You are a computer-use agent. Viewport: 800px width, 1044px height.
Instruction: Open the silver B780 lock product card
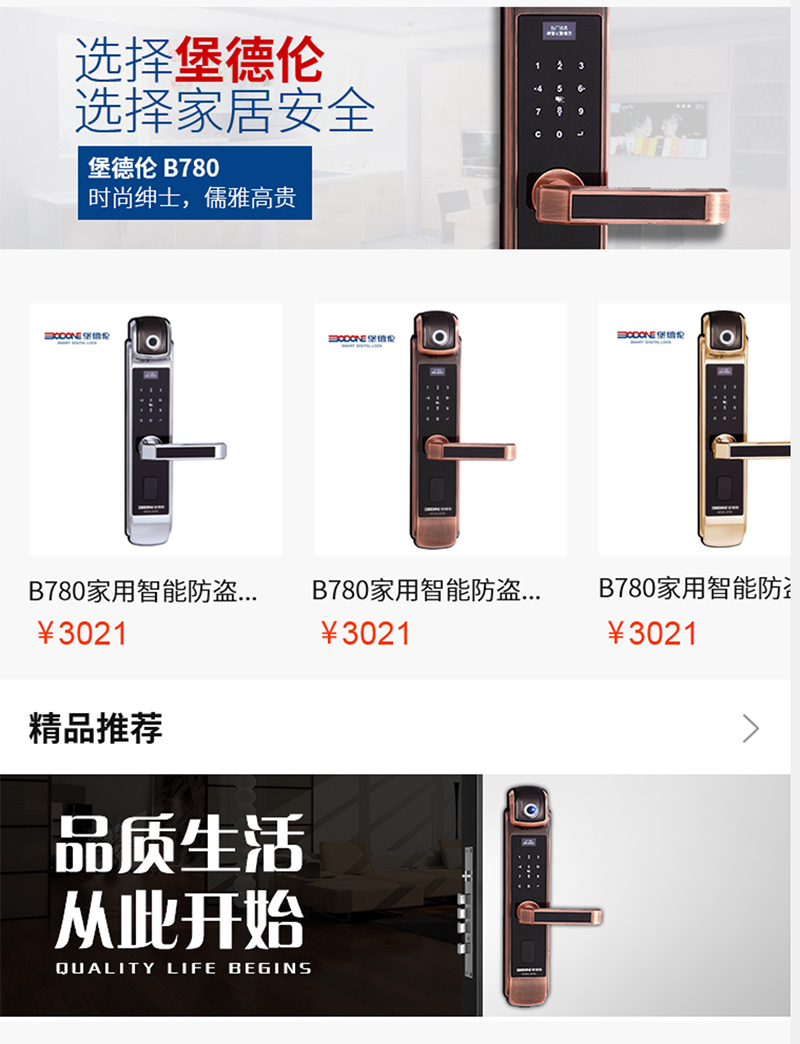click(156, 430)
